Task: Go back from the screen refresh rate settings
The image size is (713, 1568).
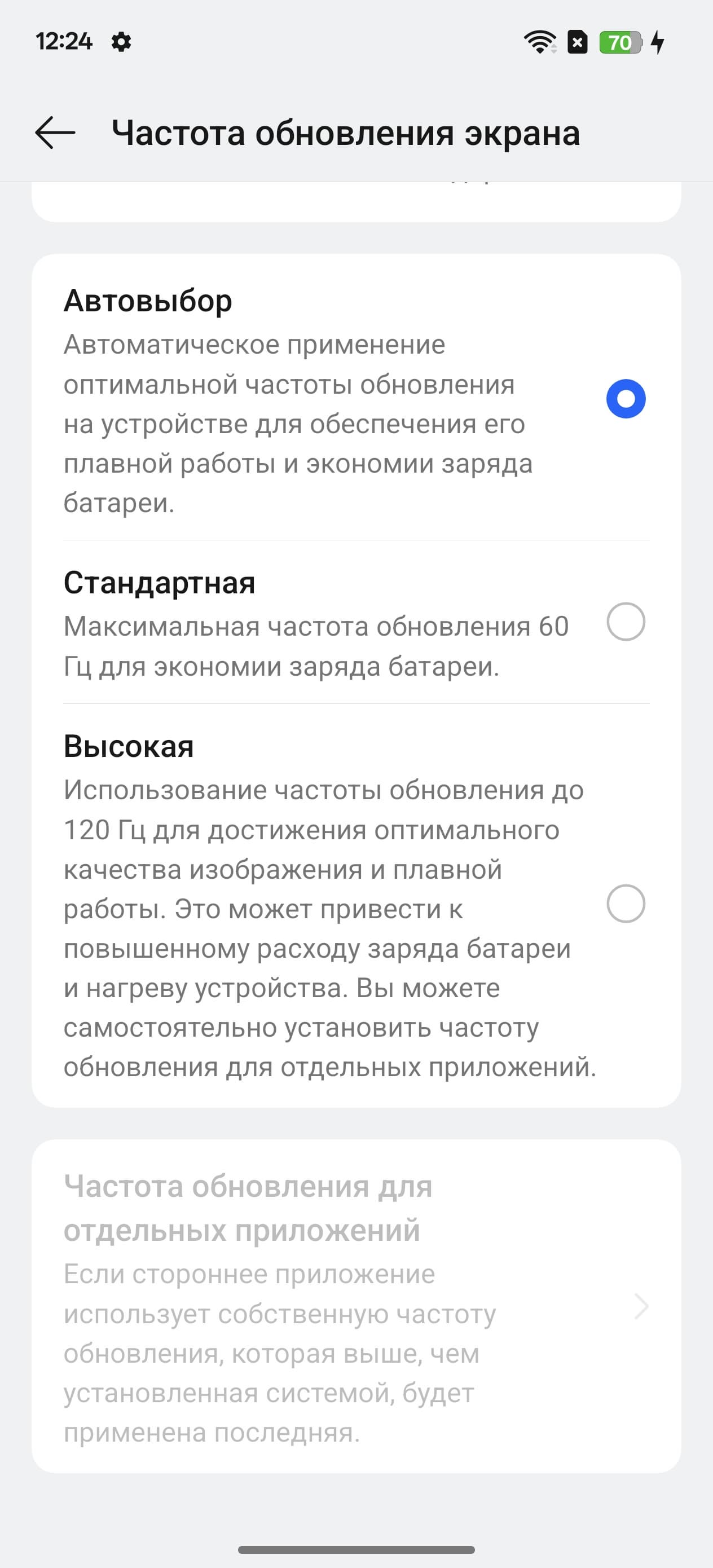Action: click(55, 133)
